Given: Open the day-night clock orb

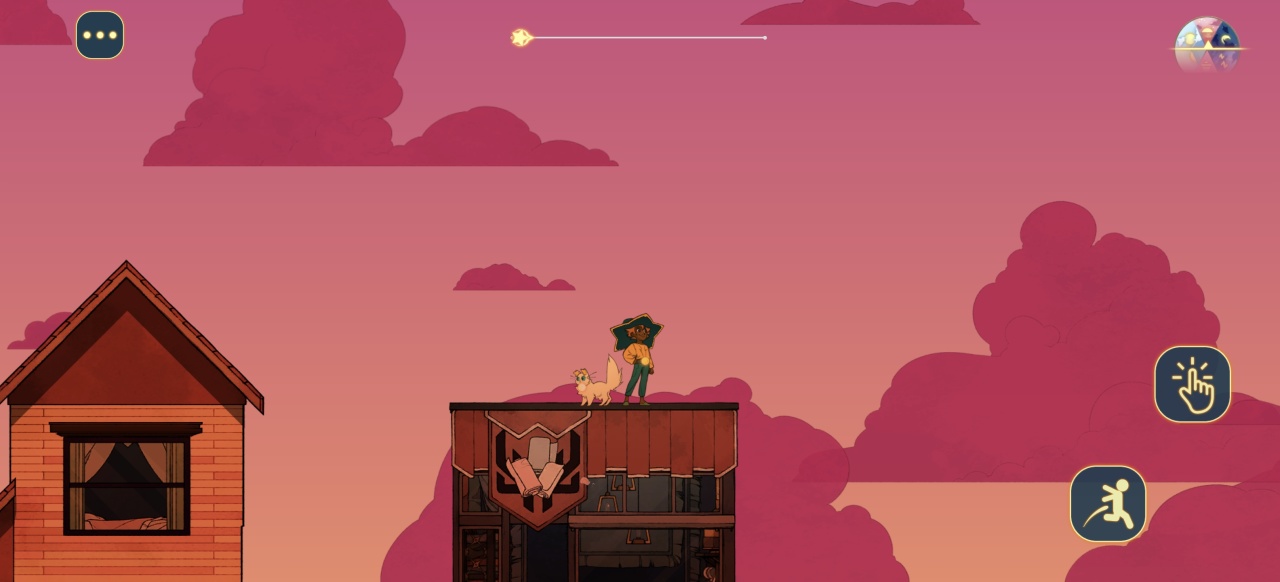Looking at the screenshot, I should (1207, 45).
